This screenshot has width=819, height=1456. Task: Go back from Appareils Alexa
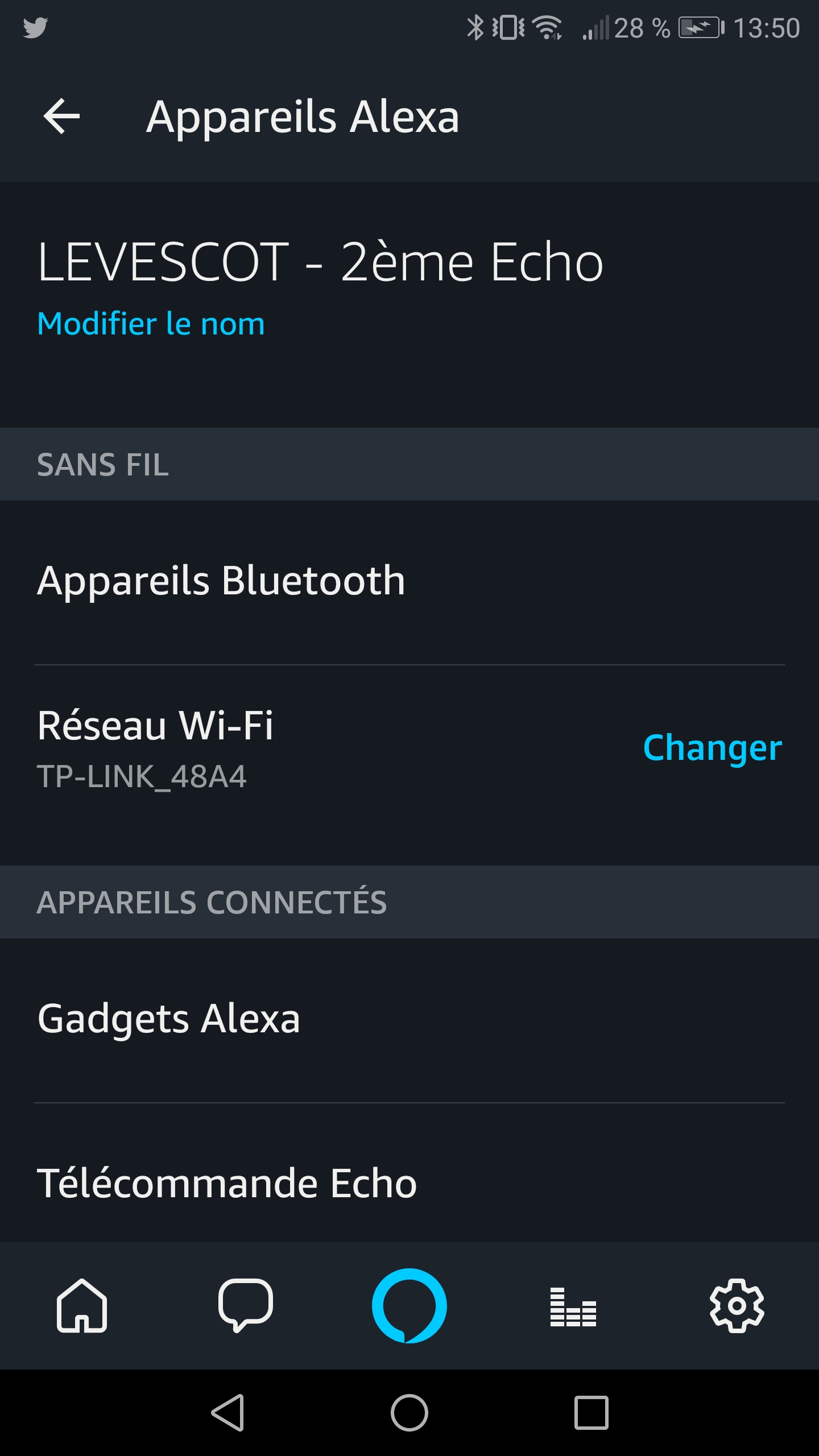pos(61,117)
